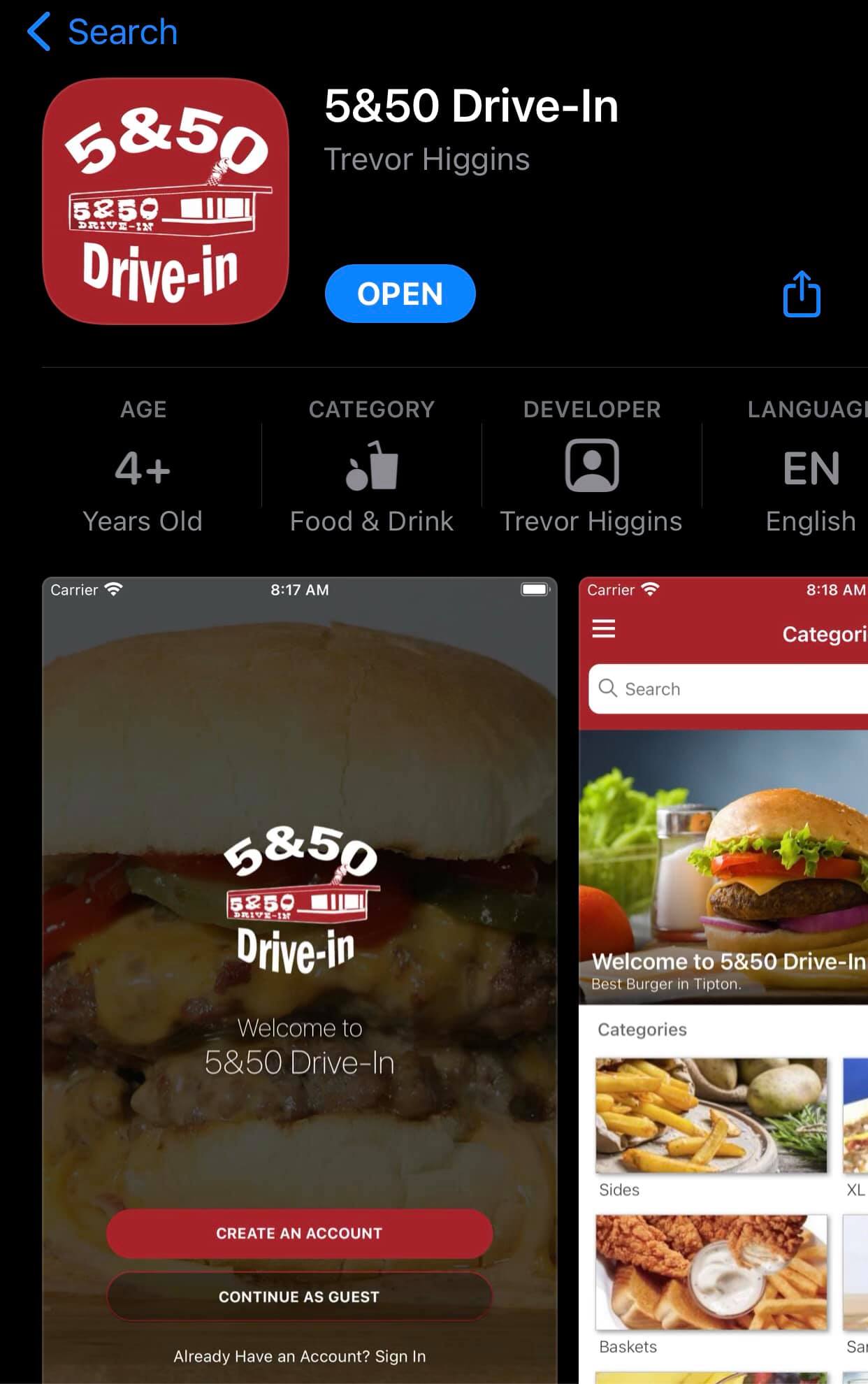Go back to Search
Screen dimensions: 868x1384
click(103, 32)
